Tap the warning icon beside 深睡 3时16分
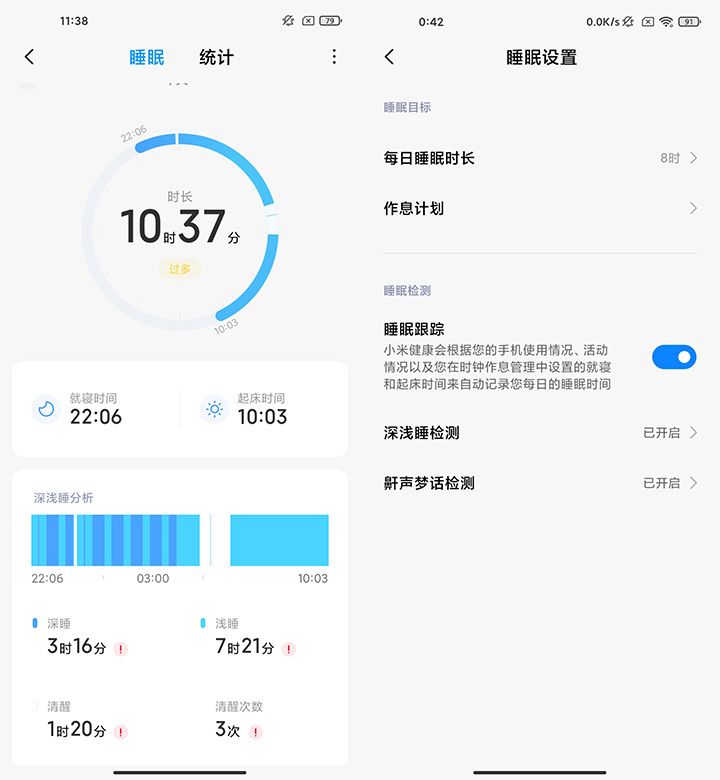 click(x=121, y=649)
